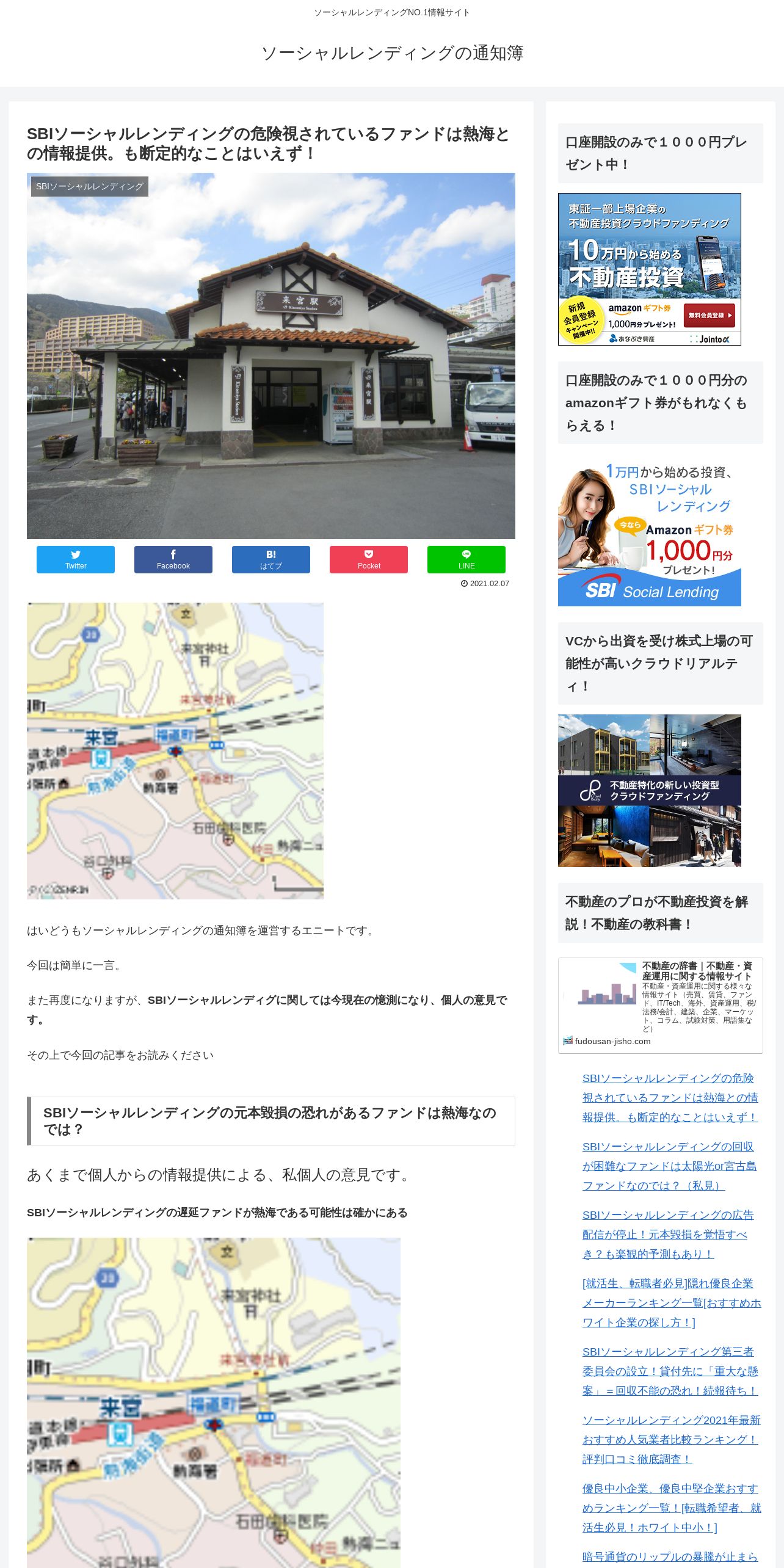
Task: Save the article to Pocket
Action: point(369,559)
